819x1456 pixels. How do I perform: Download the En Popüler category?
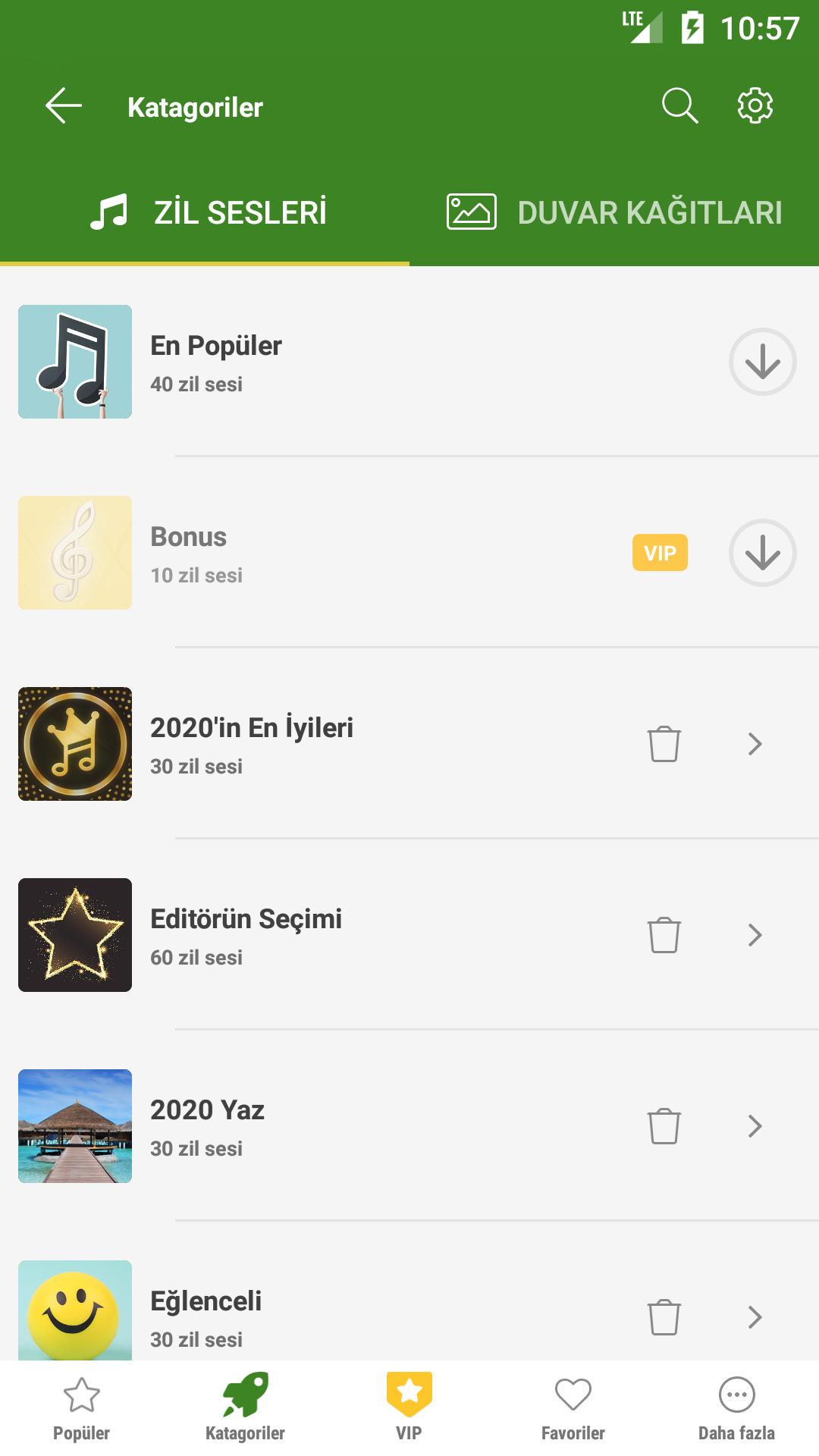tap(762, 362)
